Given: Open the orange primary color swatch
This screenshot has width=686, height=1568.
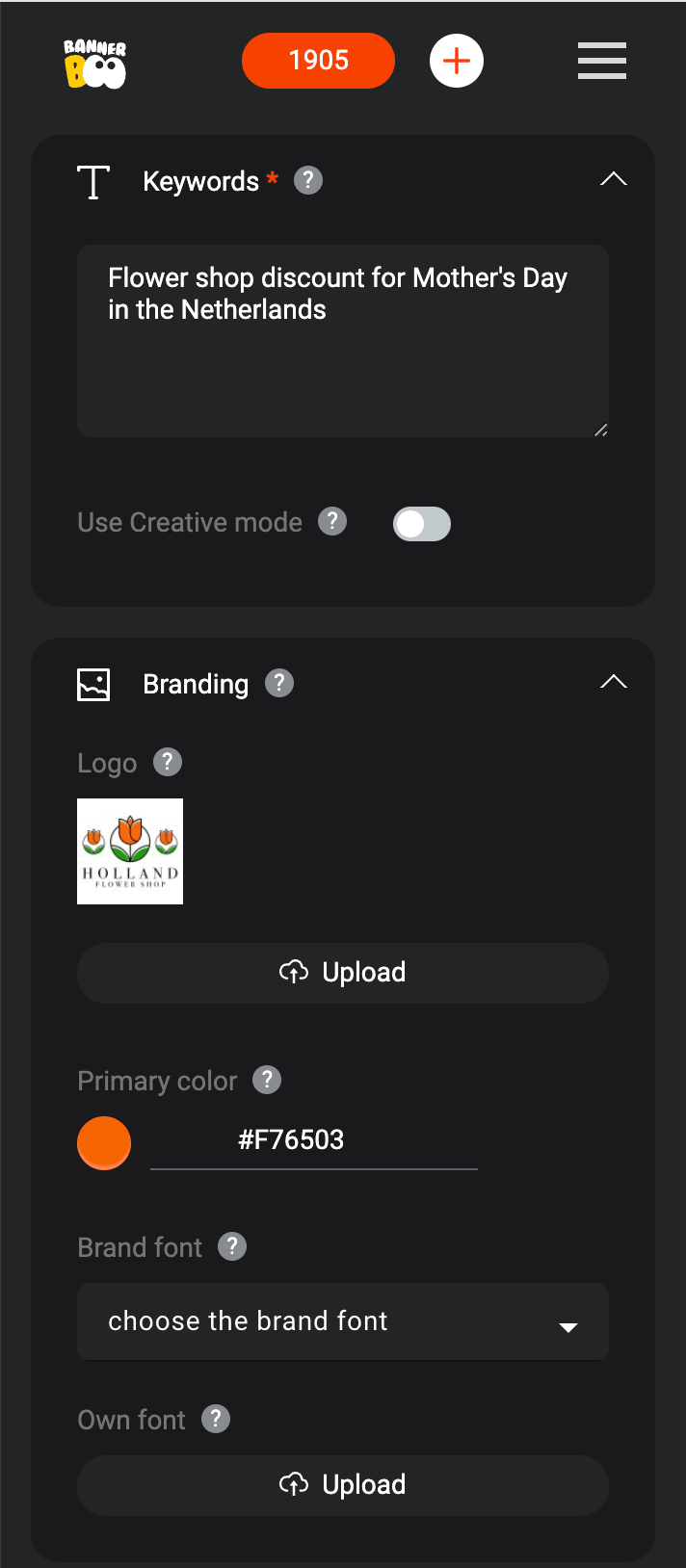Looking at the screenshot, I should [x=104, y=1143].
